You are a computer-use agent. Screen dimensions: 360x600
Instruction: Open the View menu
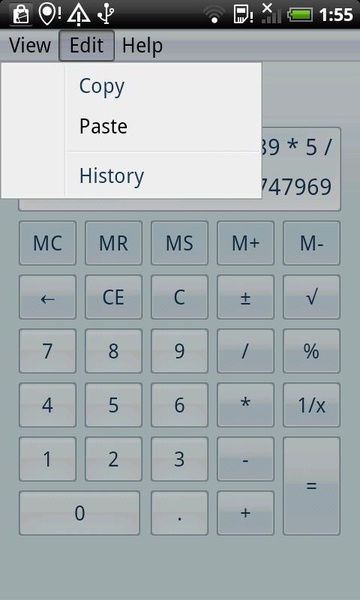pos(30,46)
